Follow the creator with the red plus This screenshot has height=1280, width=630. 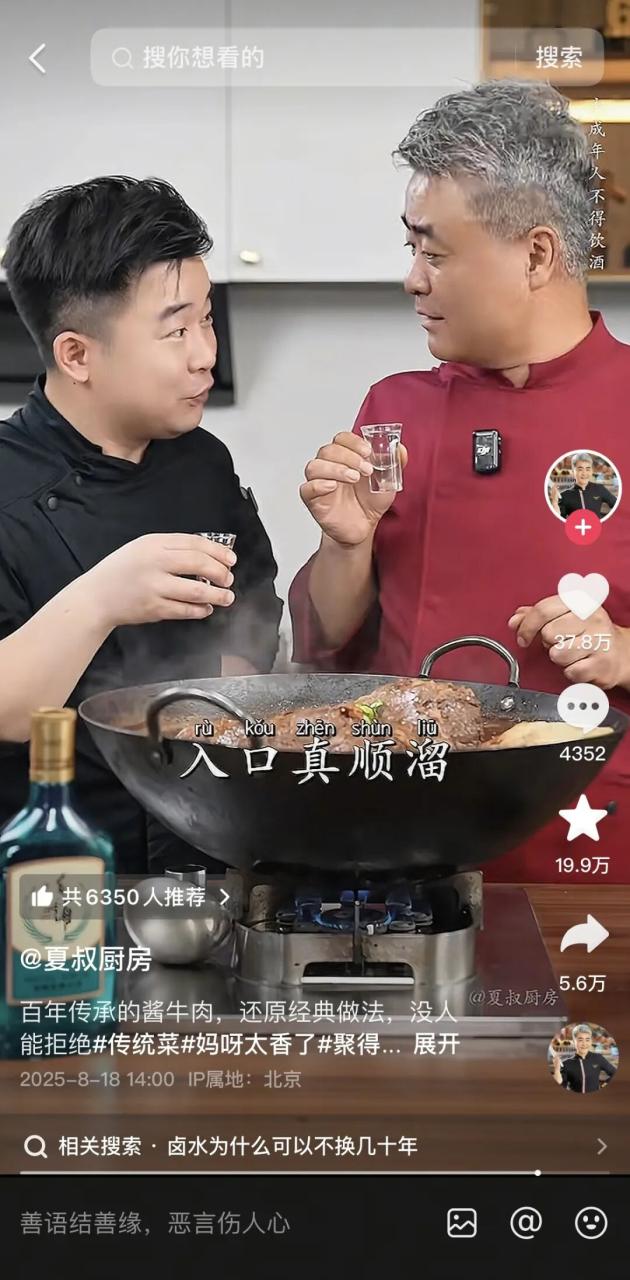point(583,527)
